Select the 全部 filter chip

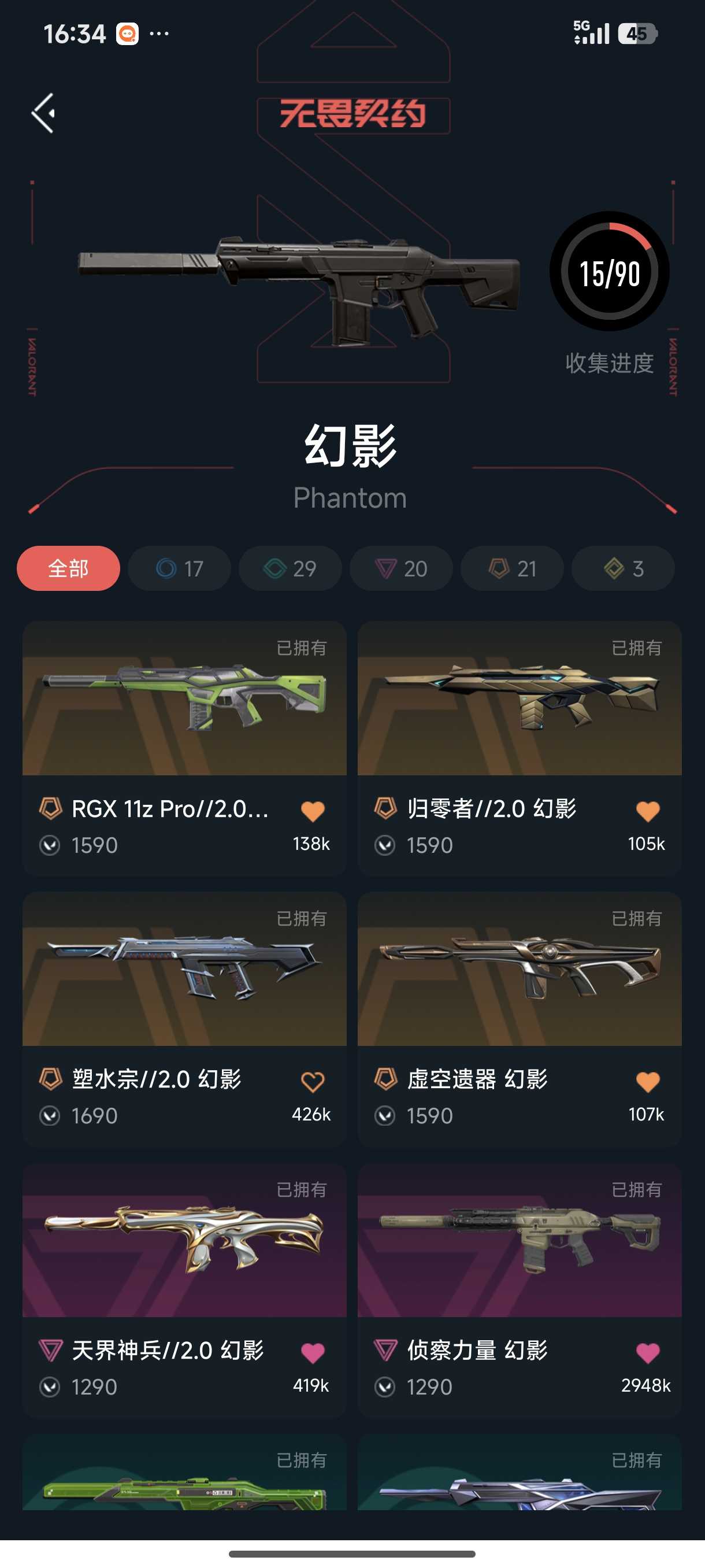click(x=68, y=568)
